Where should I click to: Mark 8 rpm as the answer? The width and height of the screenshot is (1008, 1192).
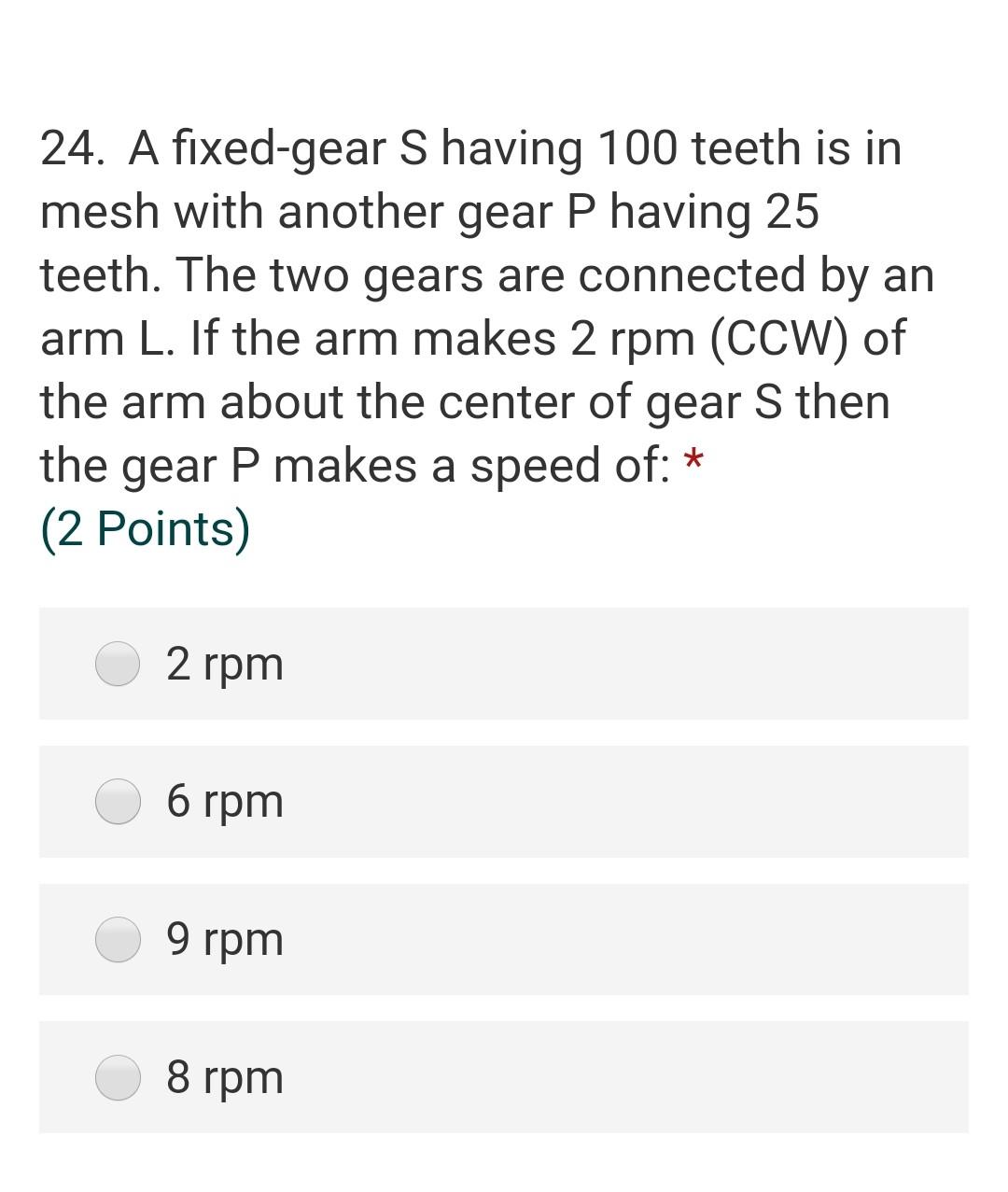click(119, 1077)
